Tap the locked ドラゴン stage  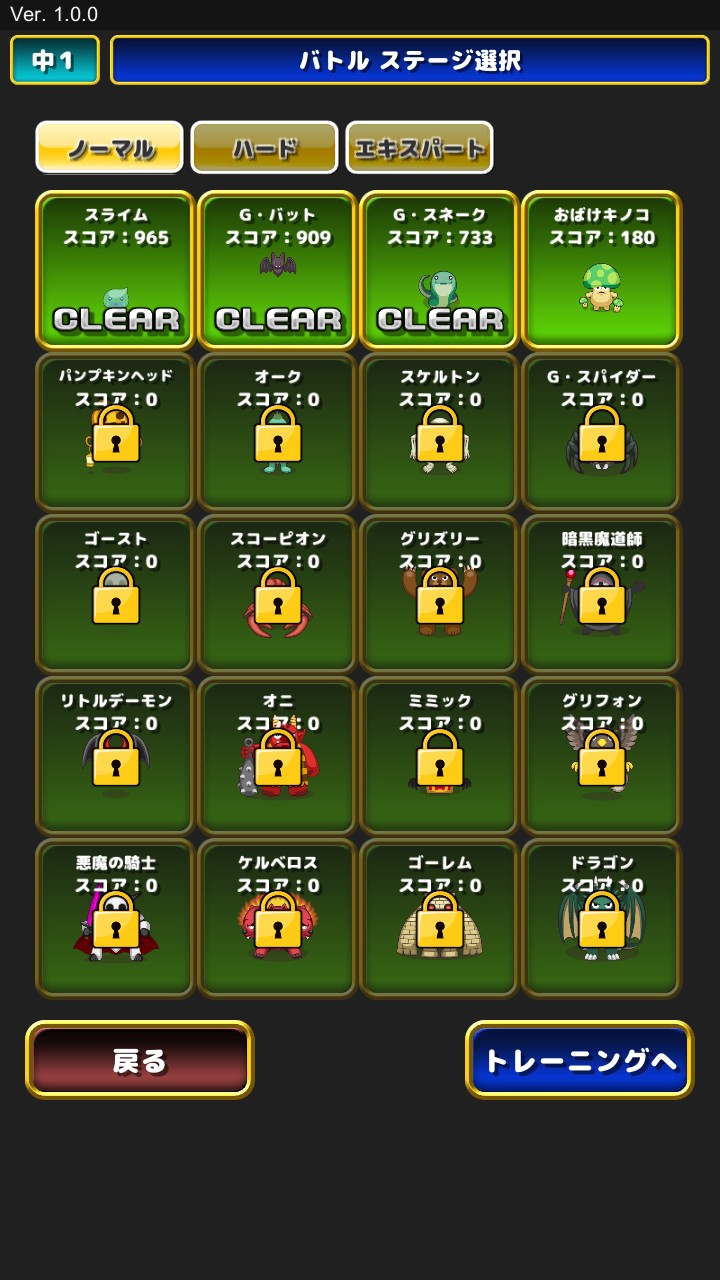click(601, 918)
